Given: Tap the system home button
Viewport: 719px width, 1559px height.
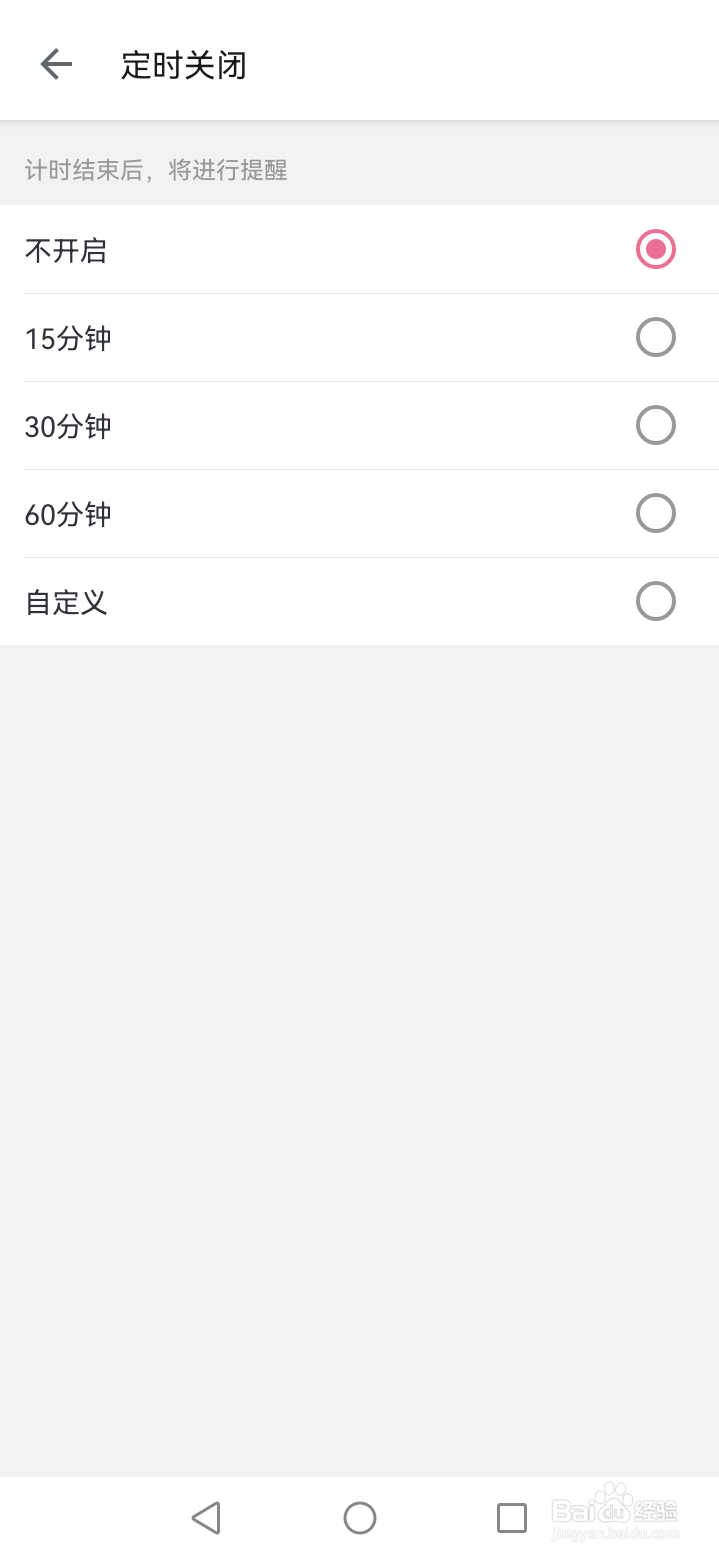Looking at the screenshot, I should pos(360,1518).
